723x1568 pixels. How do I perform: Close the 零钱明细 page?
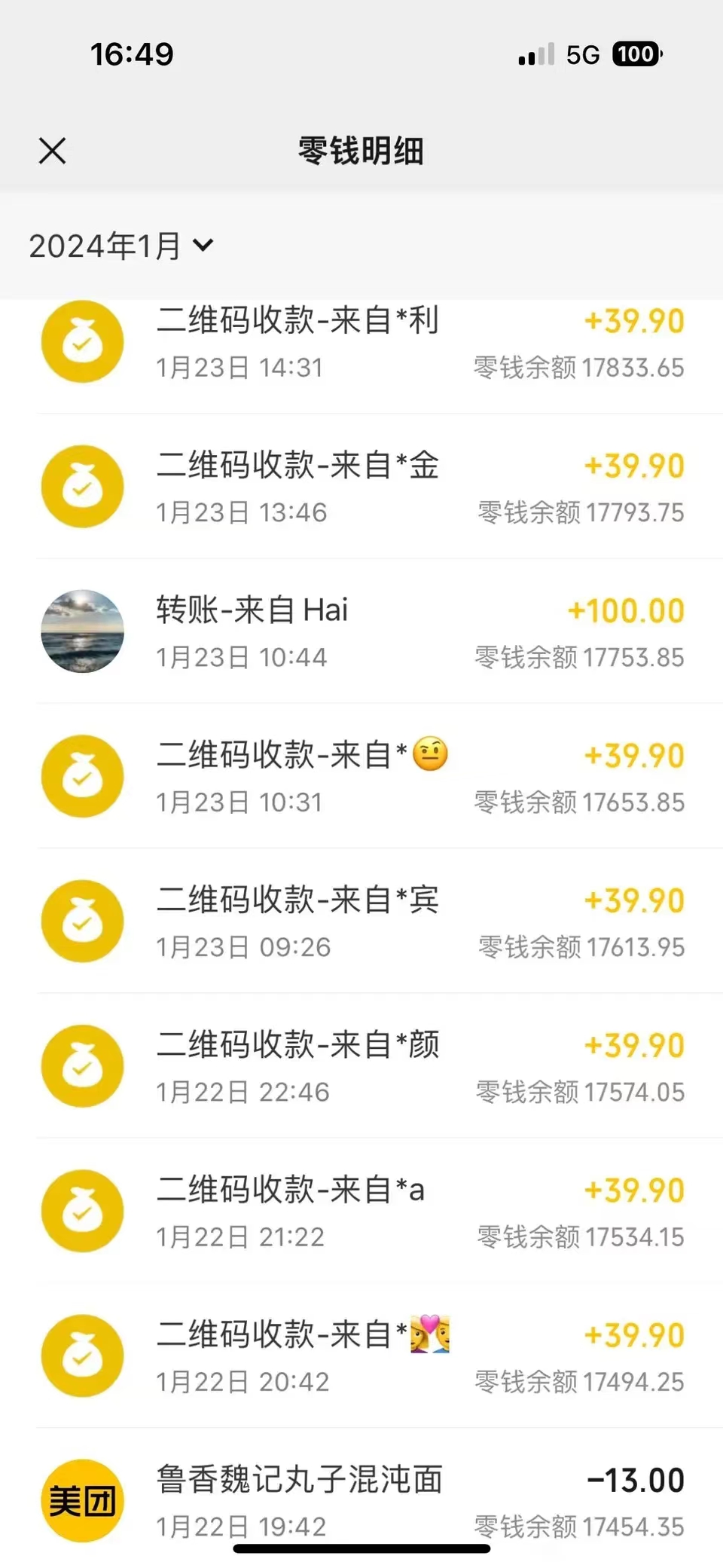(x=52, y=151)
